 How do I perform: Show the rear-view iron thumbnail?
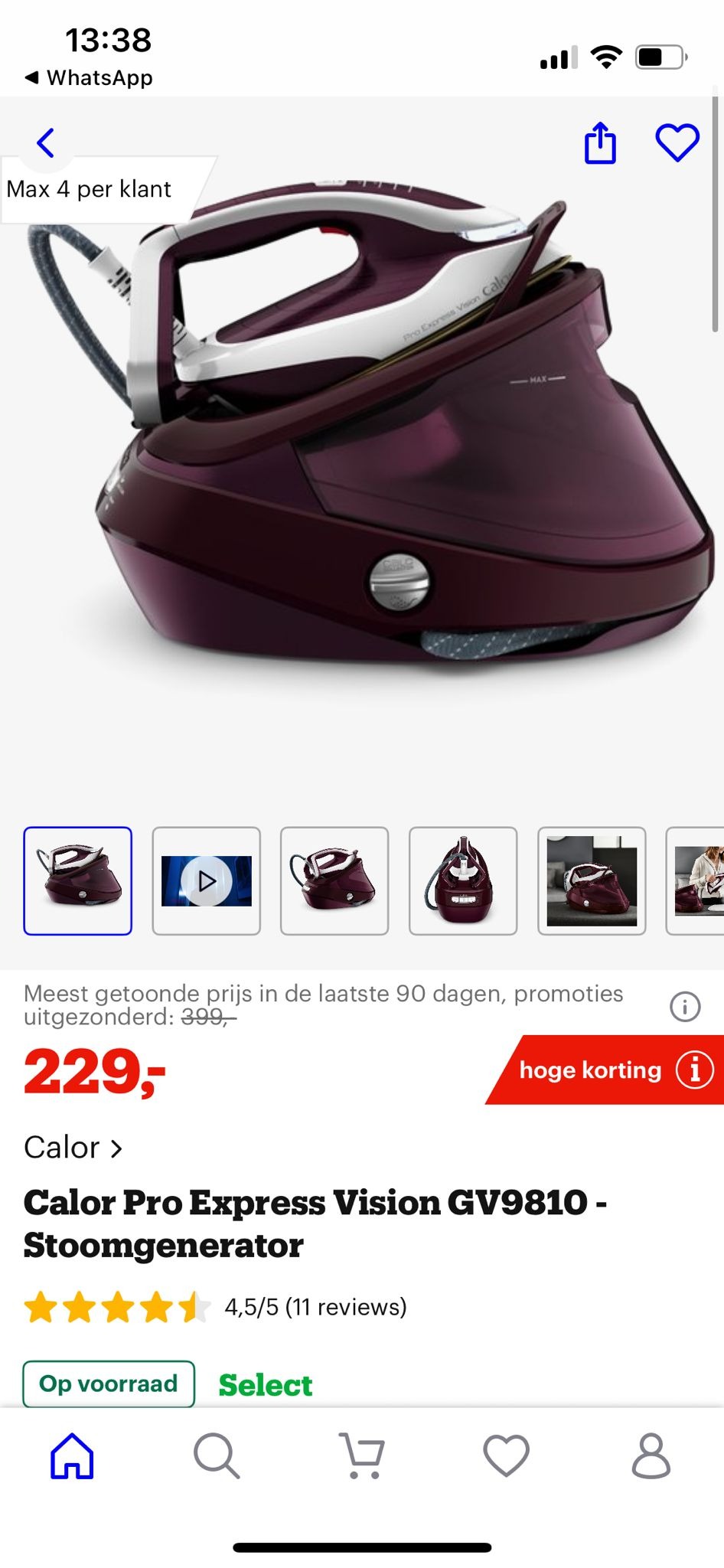point(463,880)
